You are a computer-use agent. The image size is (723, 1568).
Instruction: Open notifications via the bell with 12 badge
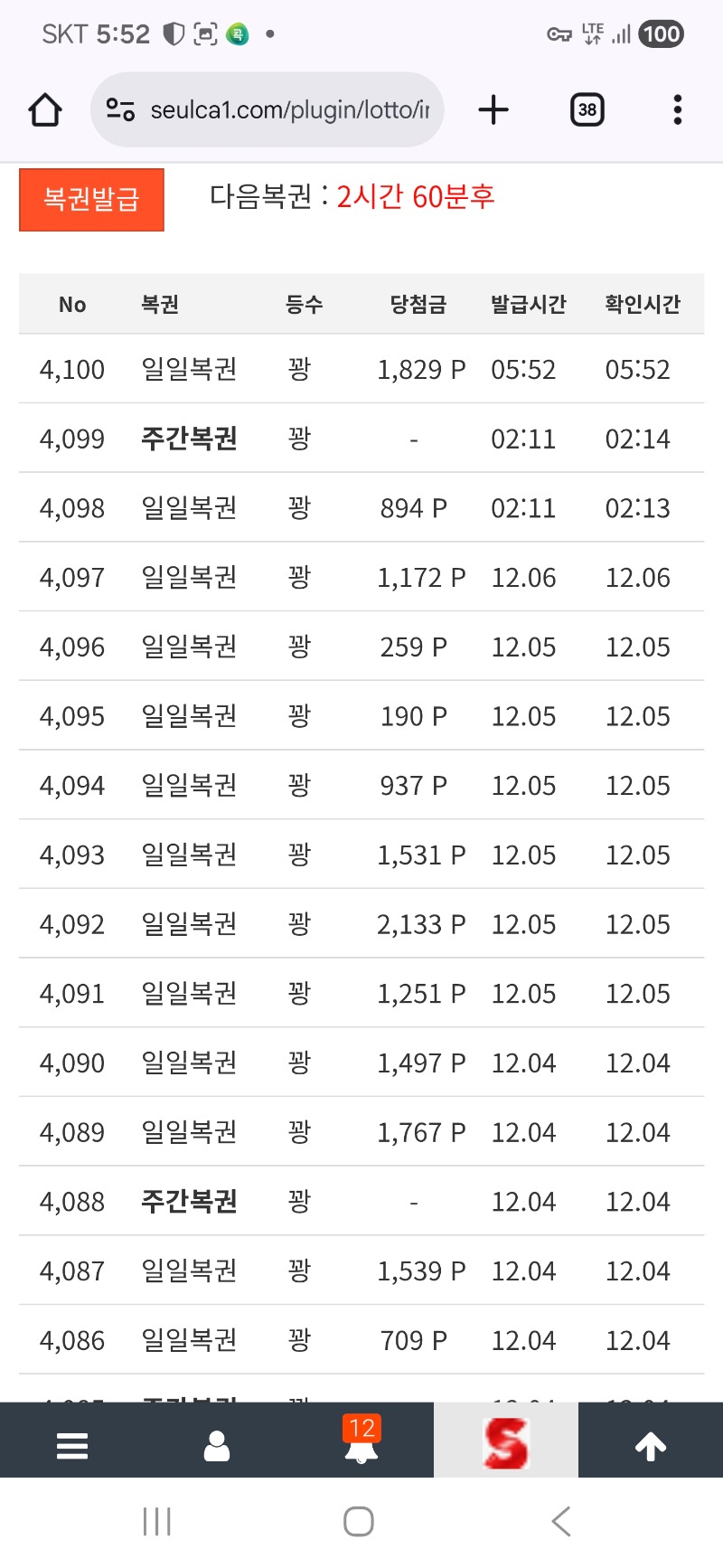click(x=361, y=1445)
